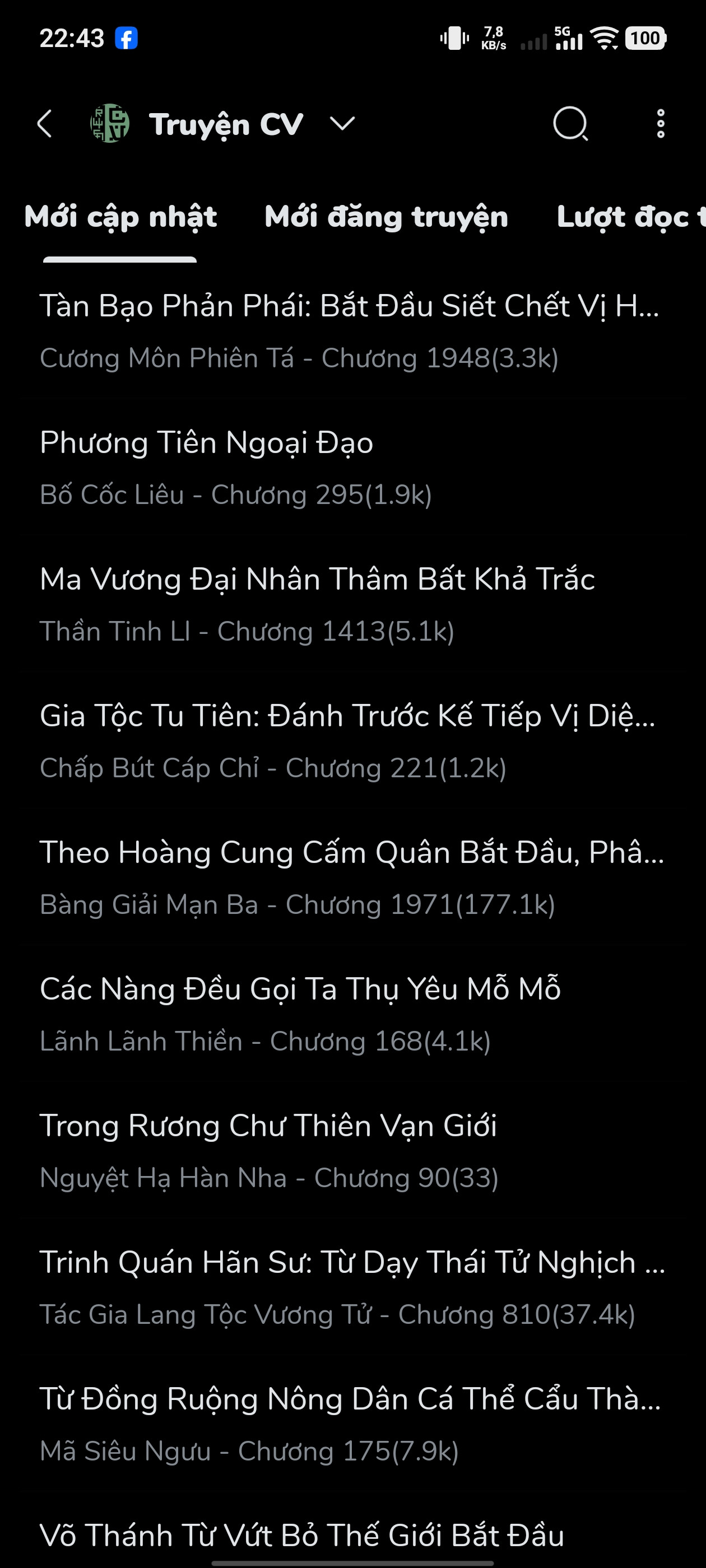Expand the Truyện CV source dropdown
706x1568 pixels.
pos(342,124)
